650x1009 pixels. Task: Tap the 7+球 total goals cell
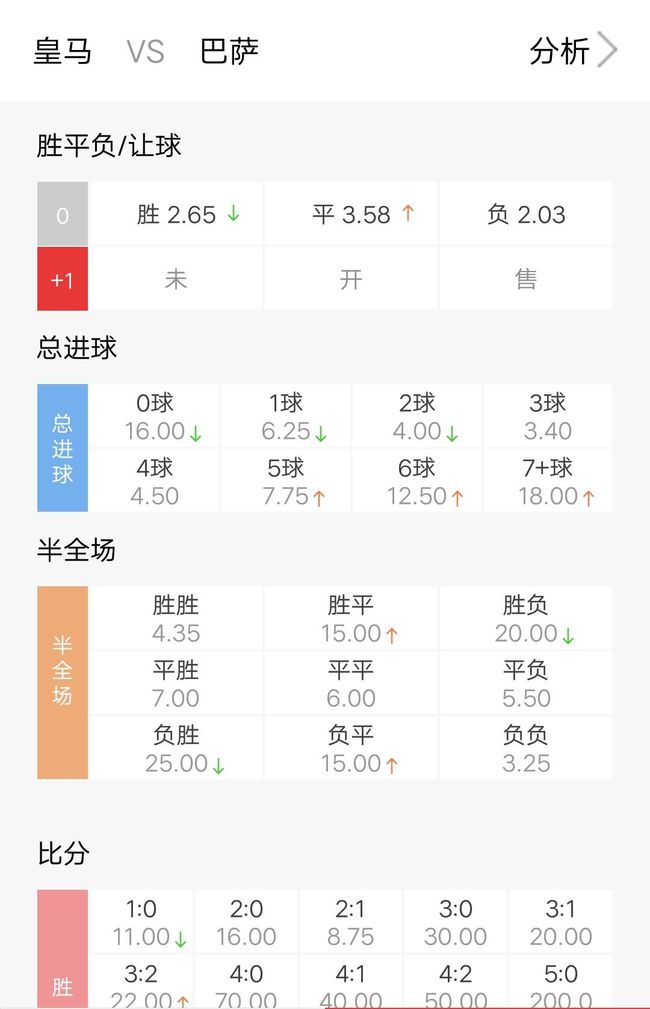click(548, 481)
